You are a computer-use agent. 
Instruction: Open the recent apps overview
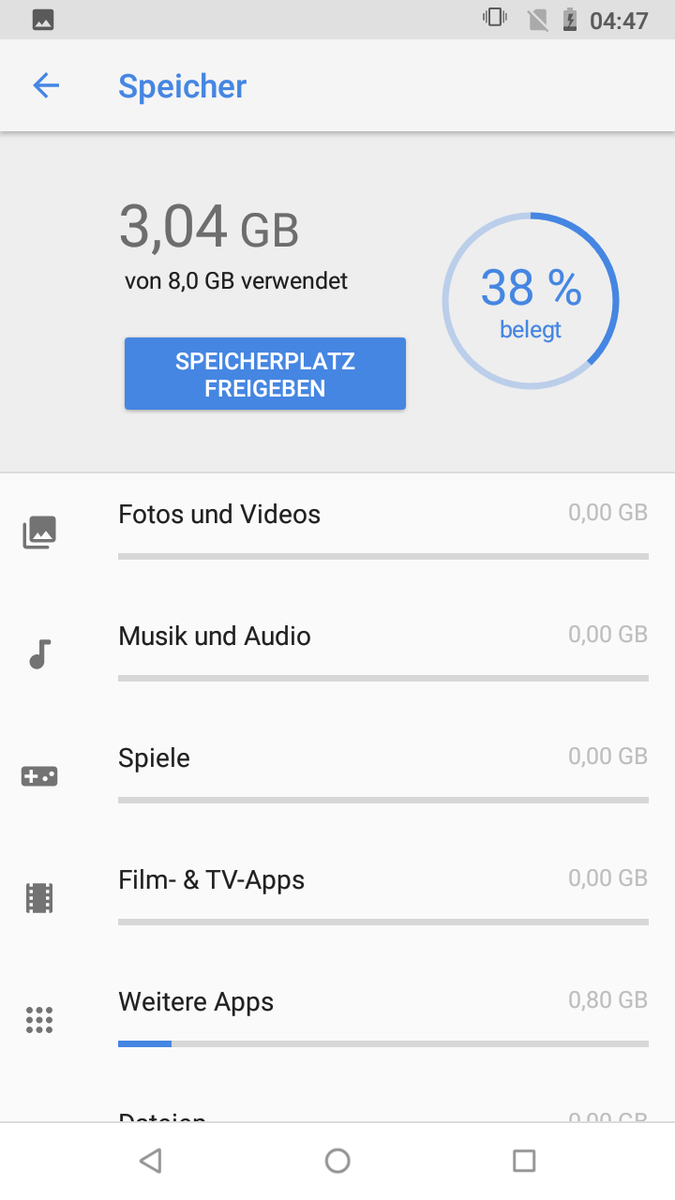click(524, 1160)
